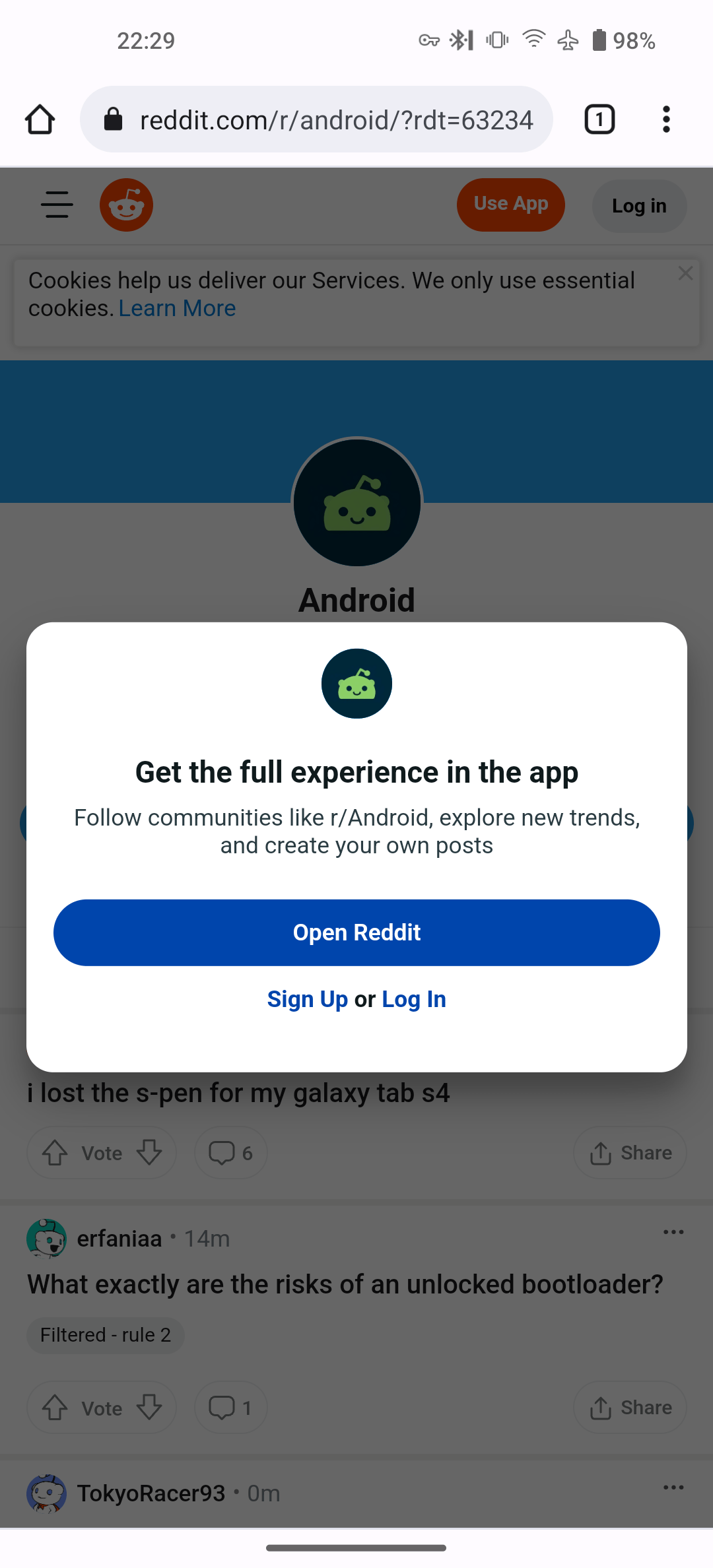
Task: Tap the reddit.com address bar
Action: (x=317, y=119)
